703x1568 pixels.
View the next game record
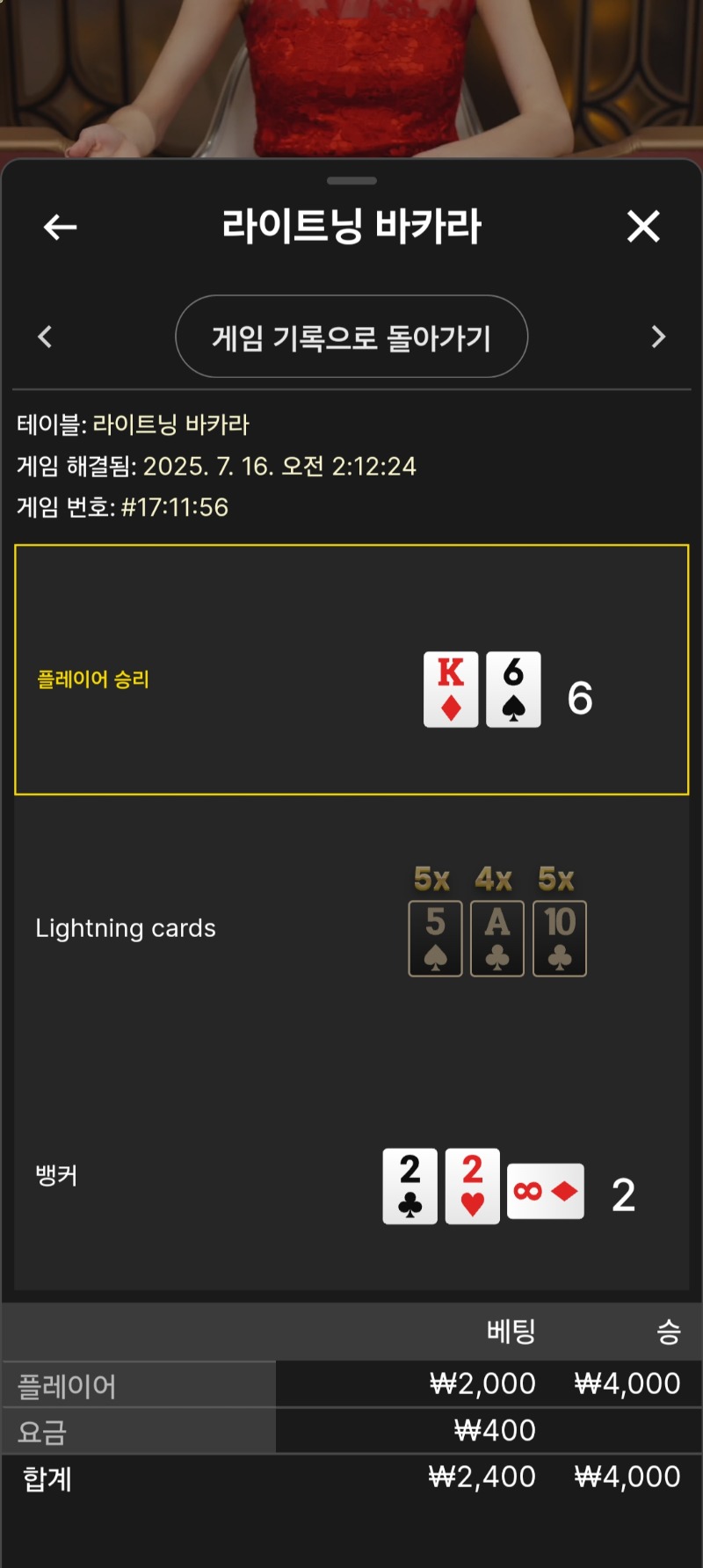pos(658,337)
